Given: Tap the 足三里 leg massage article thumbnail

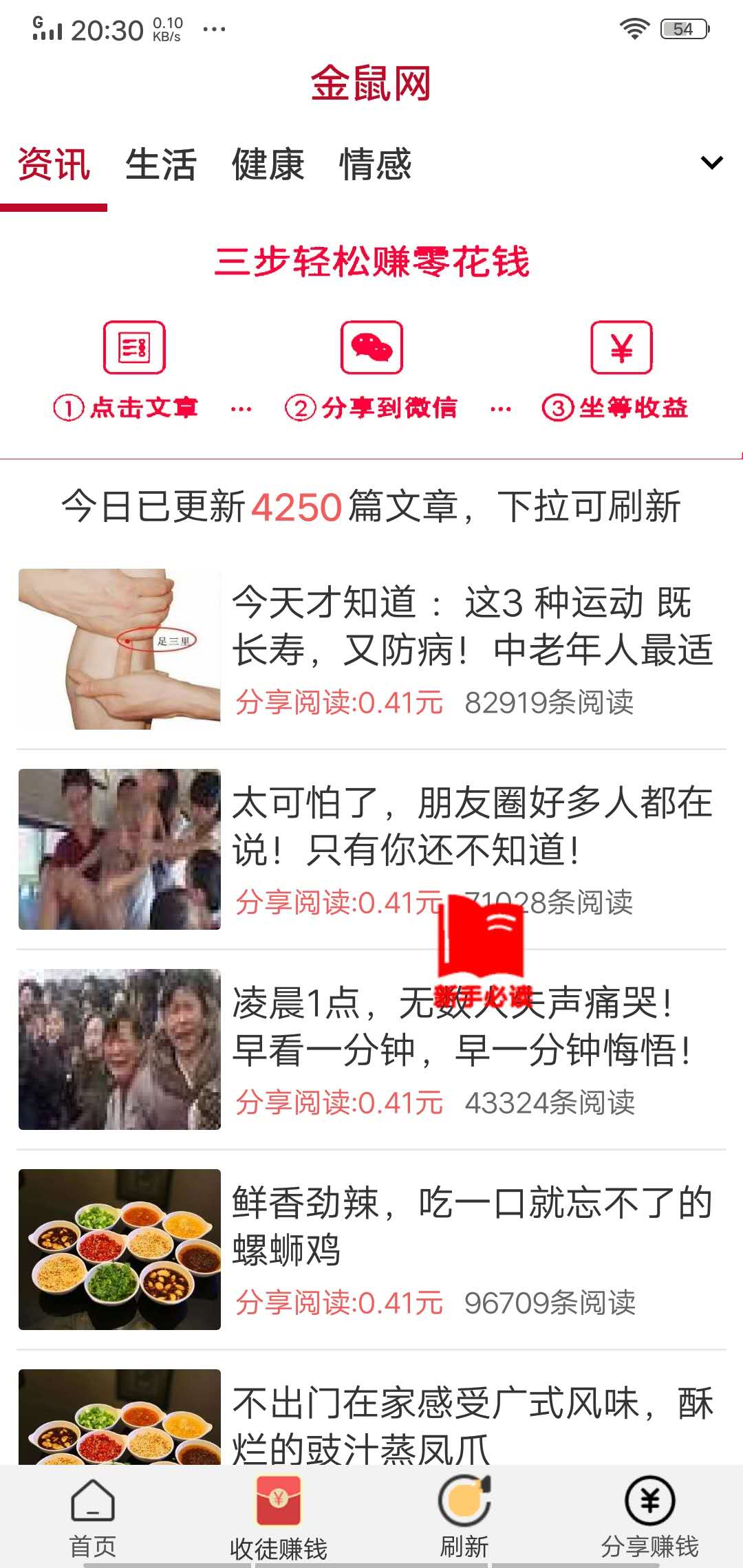Looking at the screenshot, I should click(120, 649).
